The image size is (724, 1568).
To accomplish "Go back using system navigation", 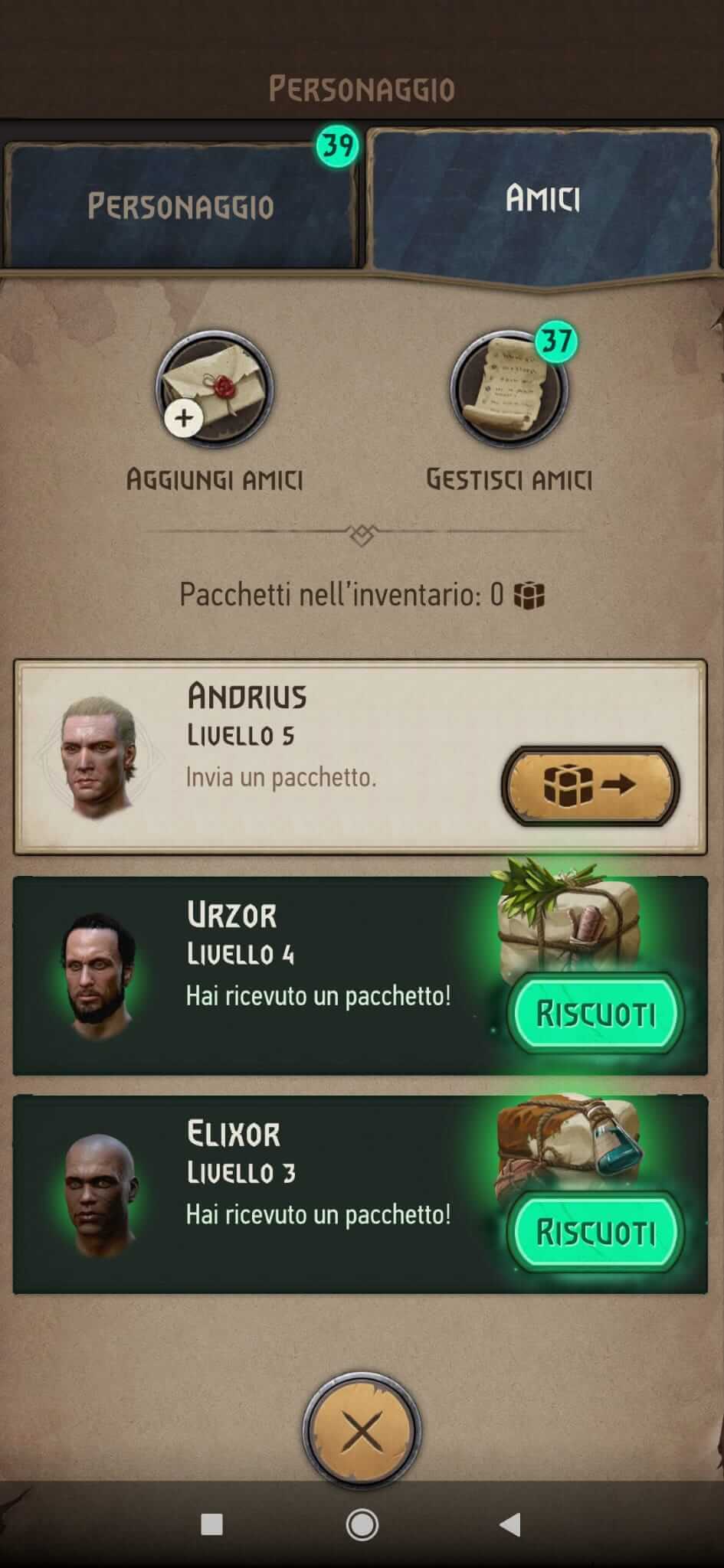I will (x=510, y=1524).
